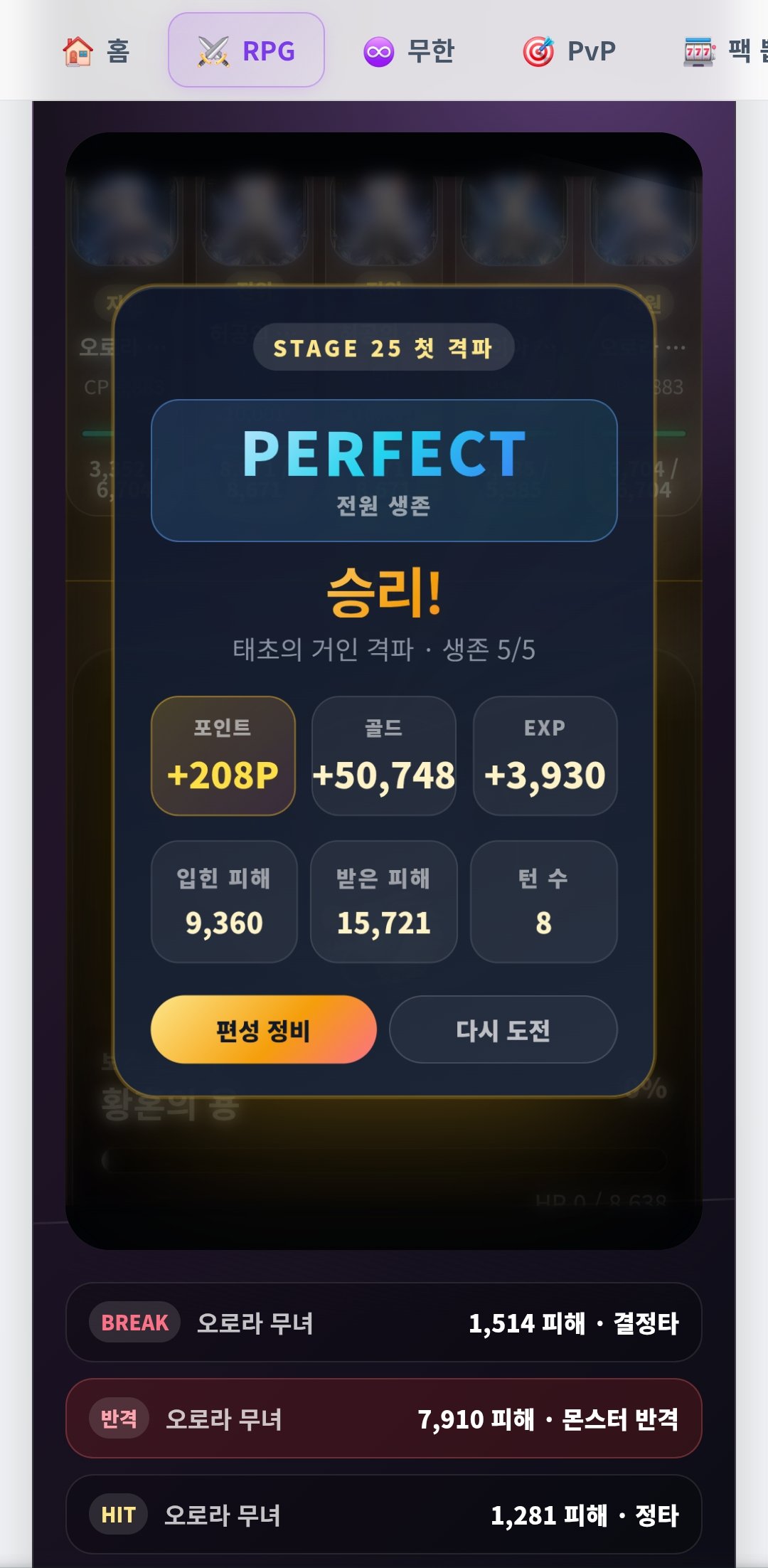Image resolution: width=768 pixels, height=1568 pixels.
Task: Select the RPG tab
Action: pos(246,51)
